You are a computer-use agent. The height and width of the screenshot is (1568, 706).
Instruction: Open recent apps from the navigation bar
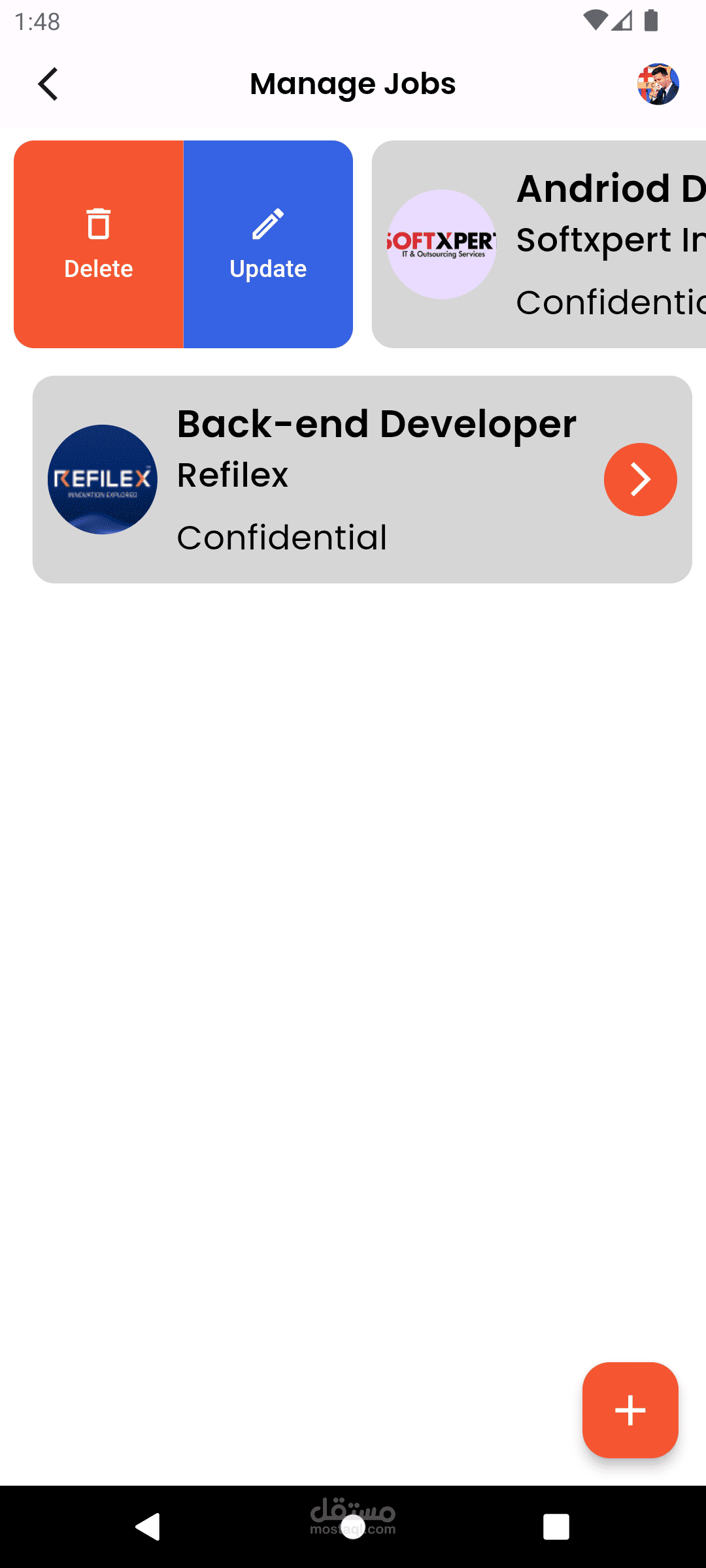(x=556, y=1527)
